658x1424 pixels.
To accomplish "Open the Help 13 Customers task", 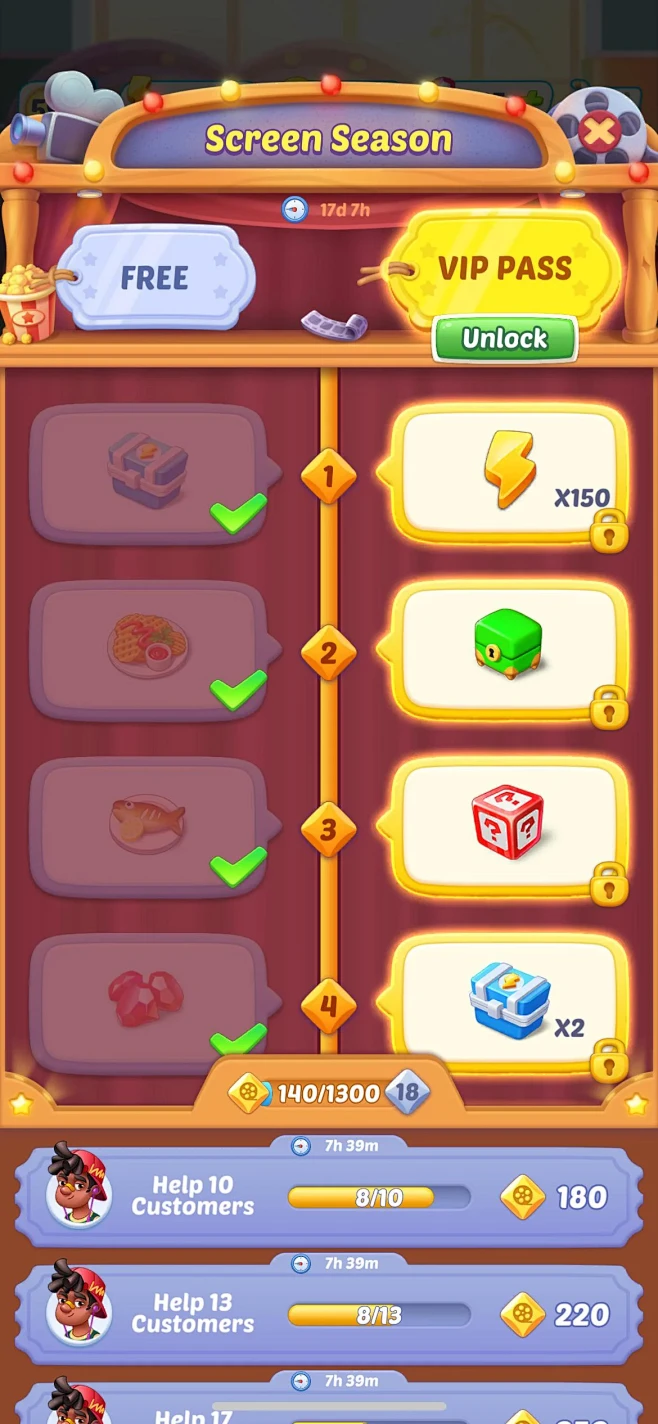I will coord(328,1314).
